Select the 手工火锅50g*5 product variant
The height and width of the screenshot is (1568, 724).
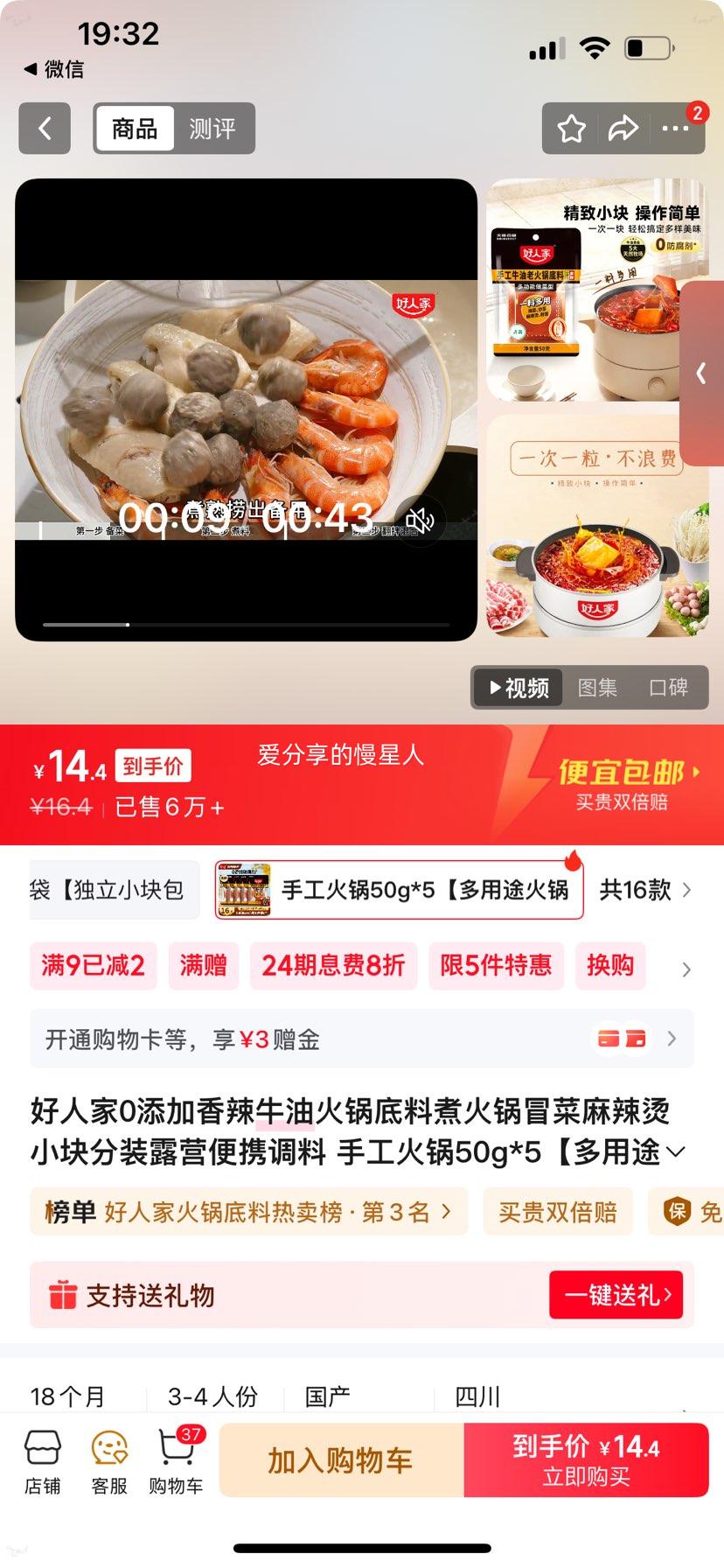(399, 889)
